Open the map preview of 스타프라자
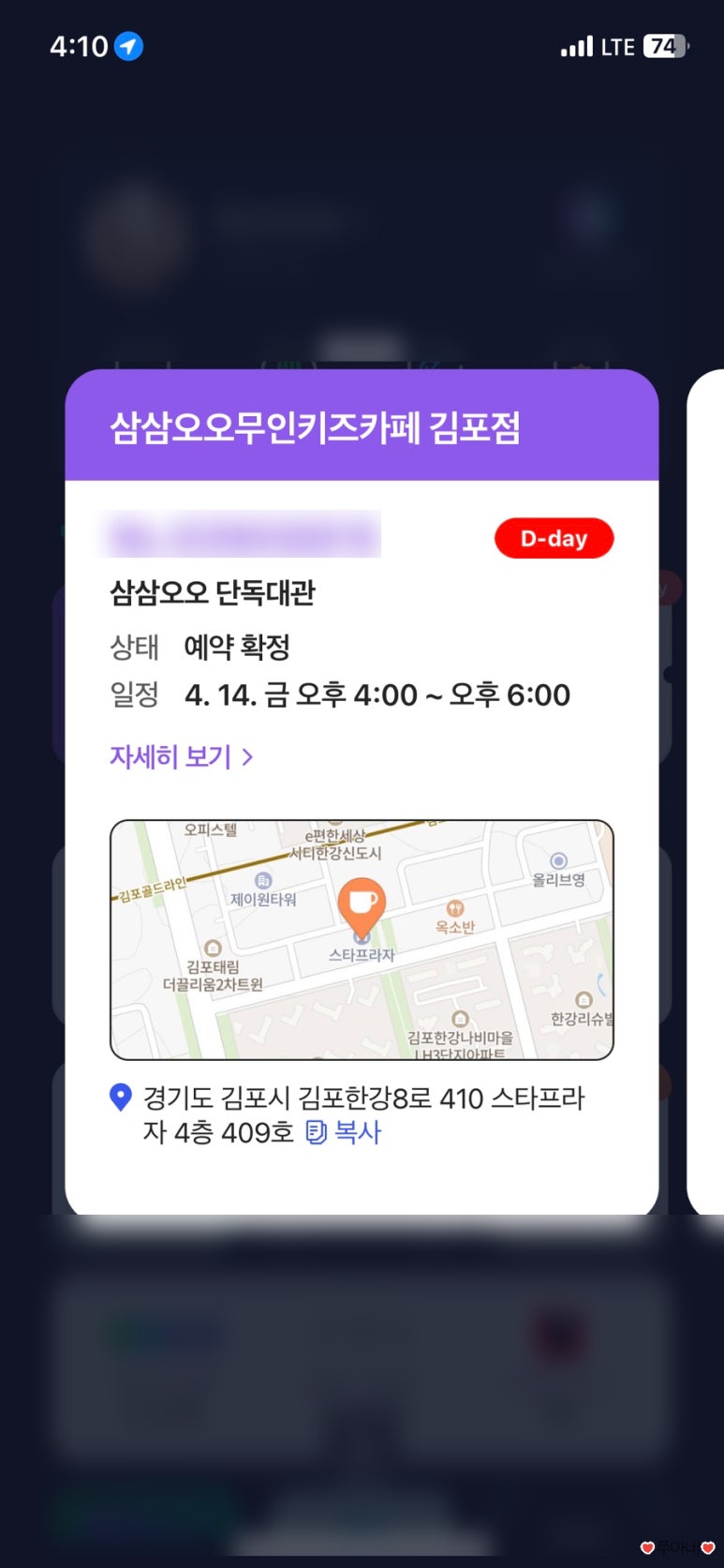Image resolution: width=724 pixels, height=1568 pixels. (x=362, y=940)
